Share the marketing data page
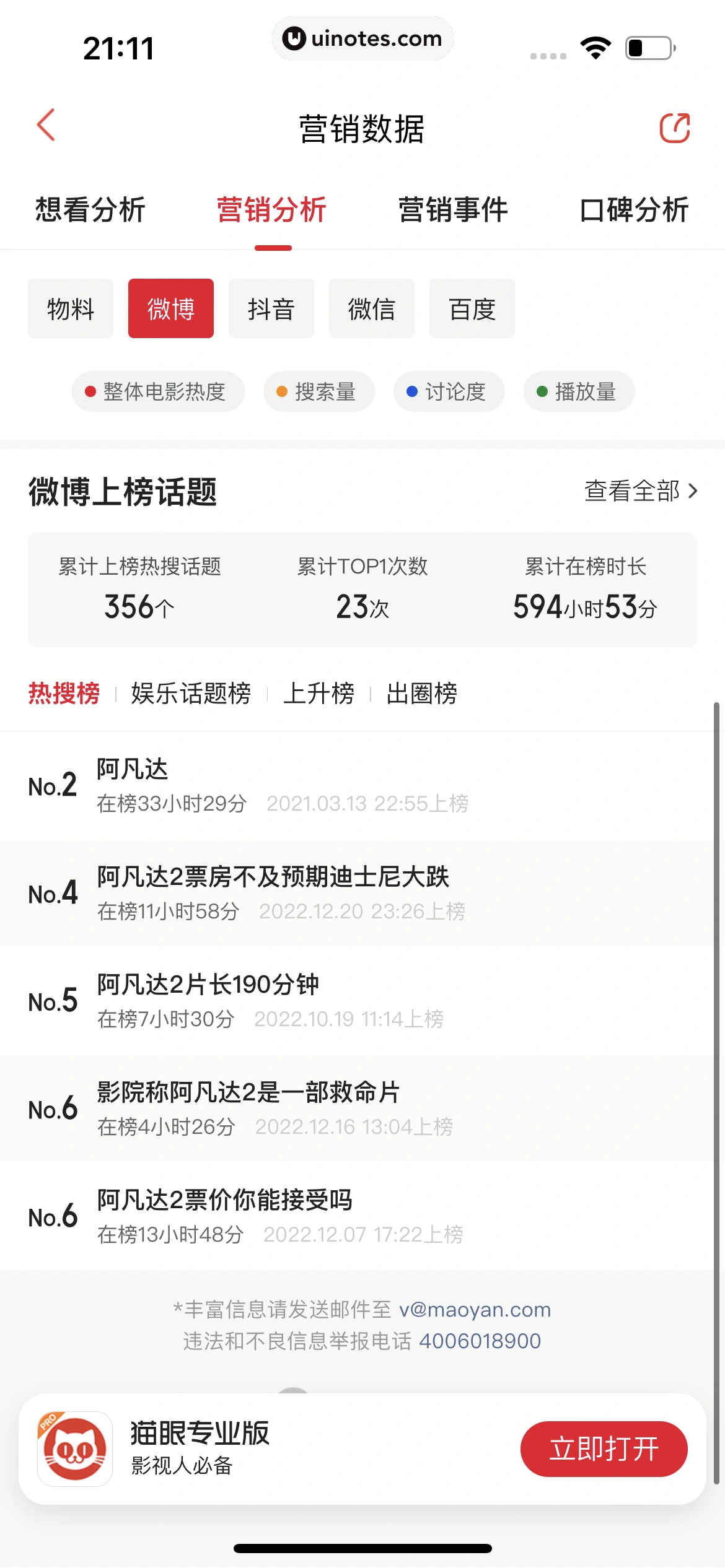Viewport: 725px width, 1568px height. point(674,128)
